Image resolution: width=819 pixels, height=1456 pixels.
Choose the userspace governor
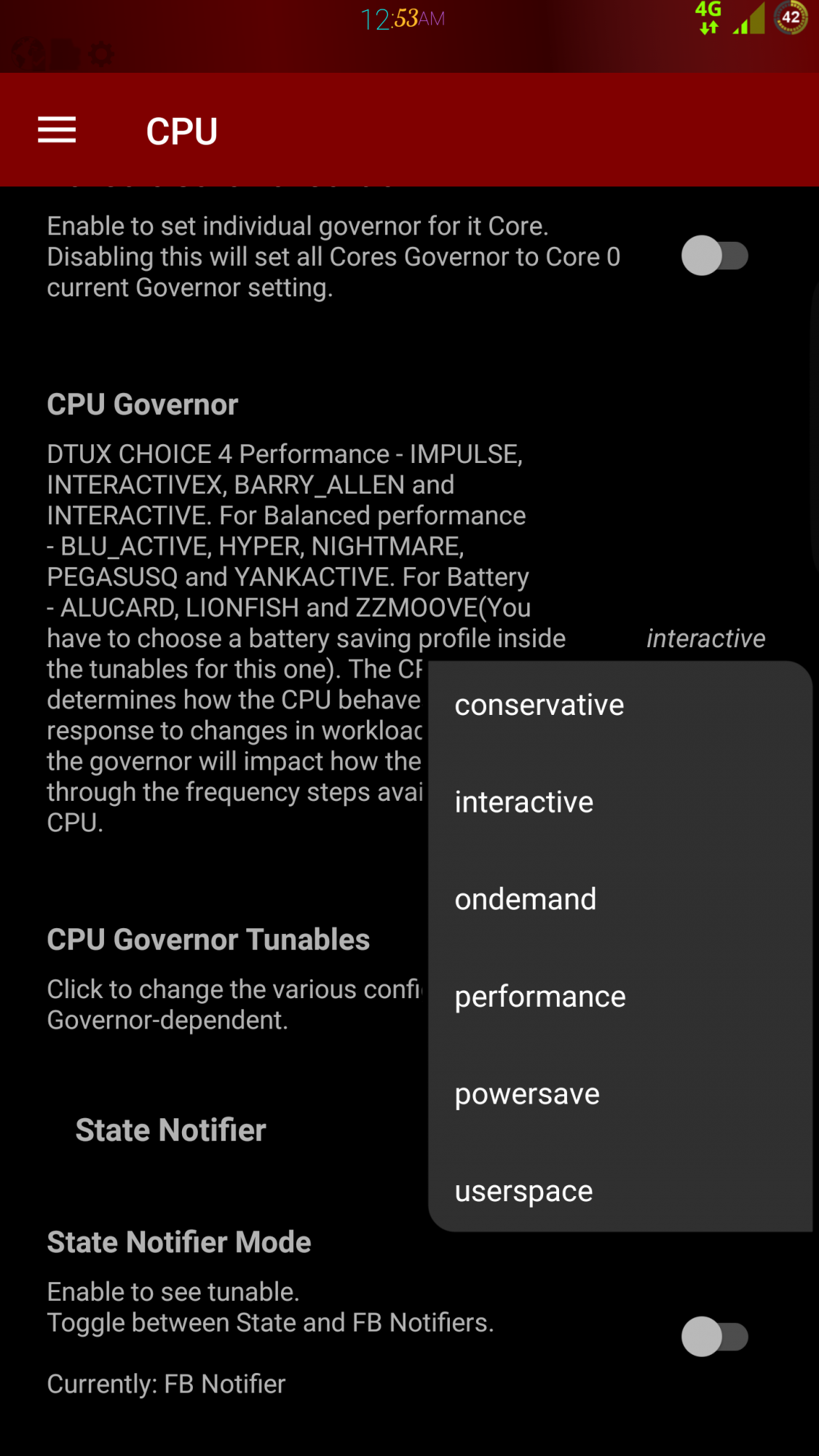click(523, 1192)
